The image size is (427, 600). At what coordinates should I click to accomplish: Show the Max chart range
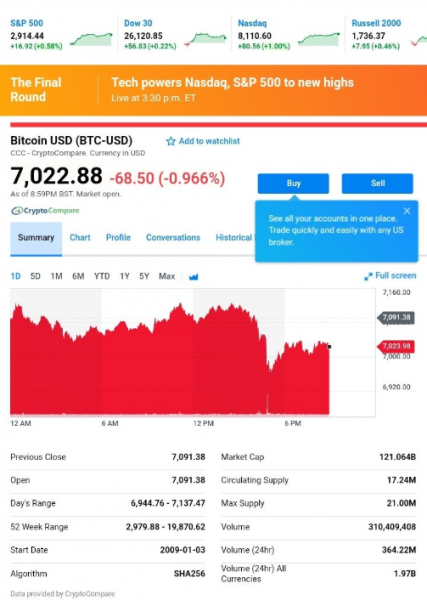[167, 276]
